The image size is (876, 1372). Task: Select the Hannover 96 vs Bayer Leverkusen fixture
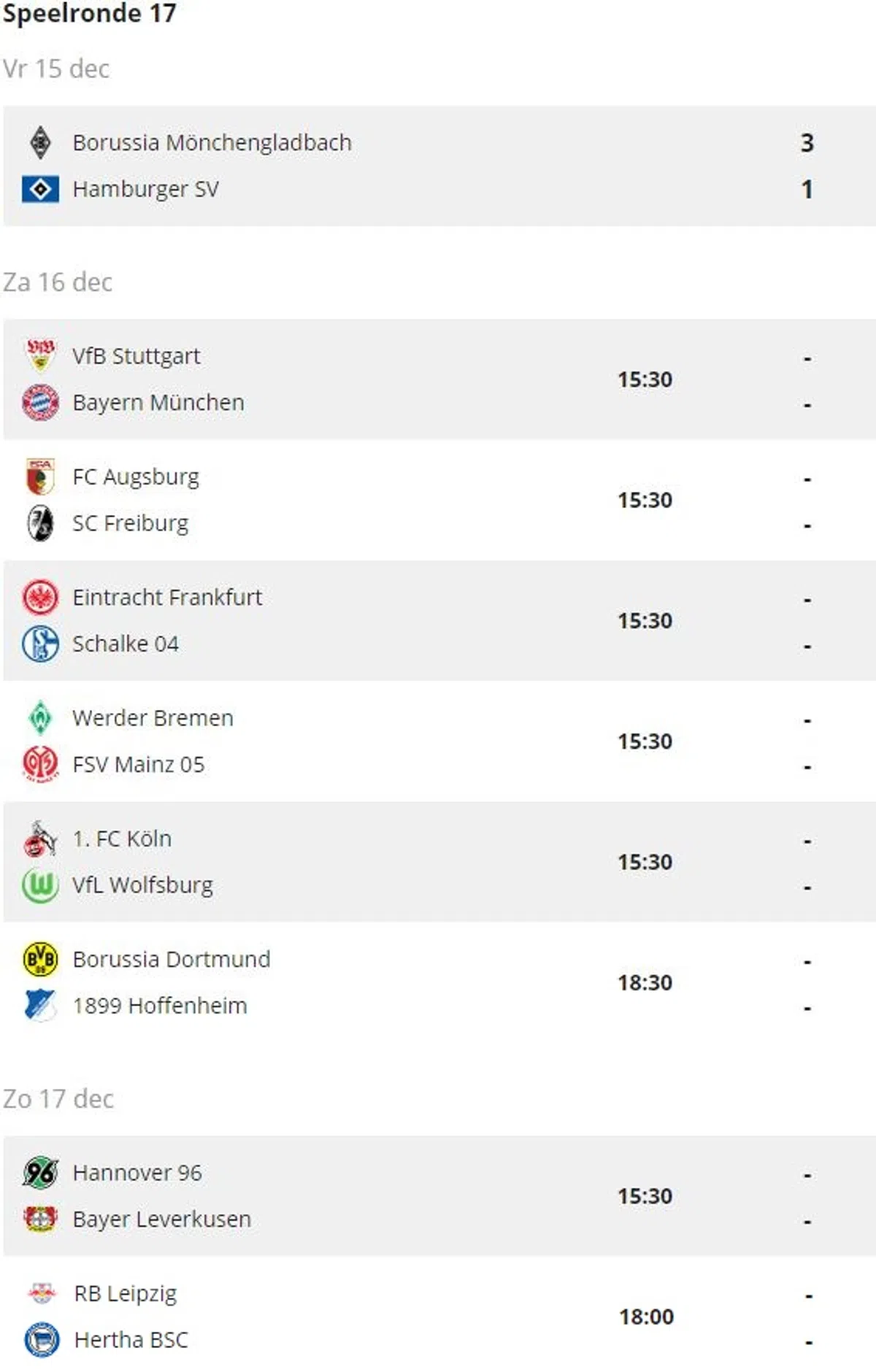(x=438, y=1196)
